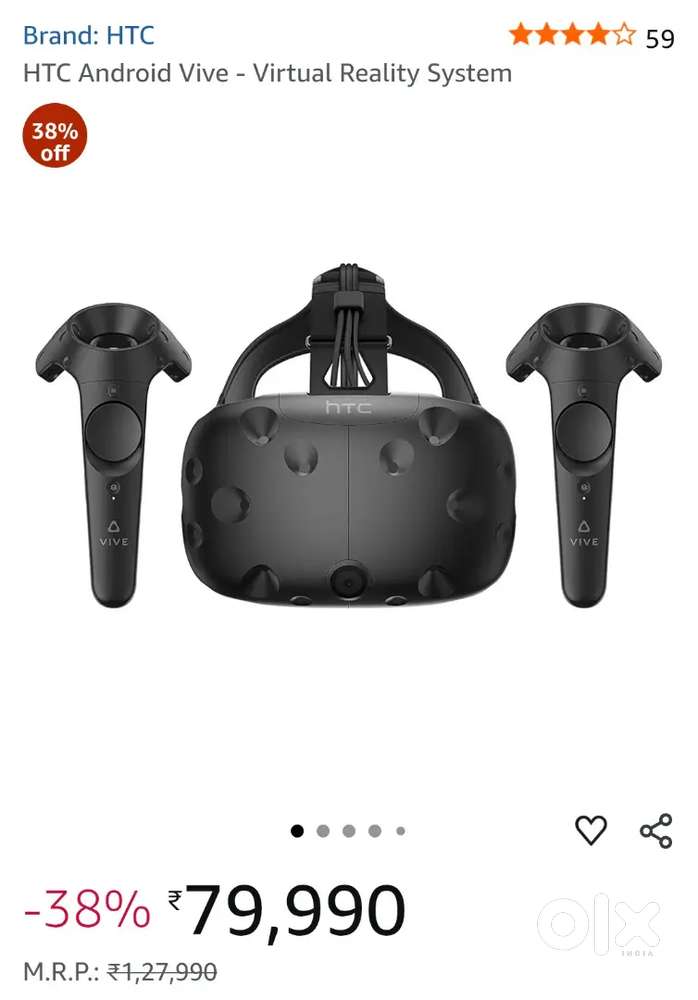Share this product listing
698x1000 pixels.
coord(656,830)
